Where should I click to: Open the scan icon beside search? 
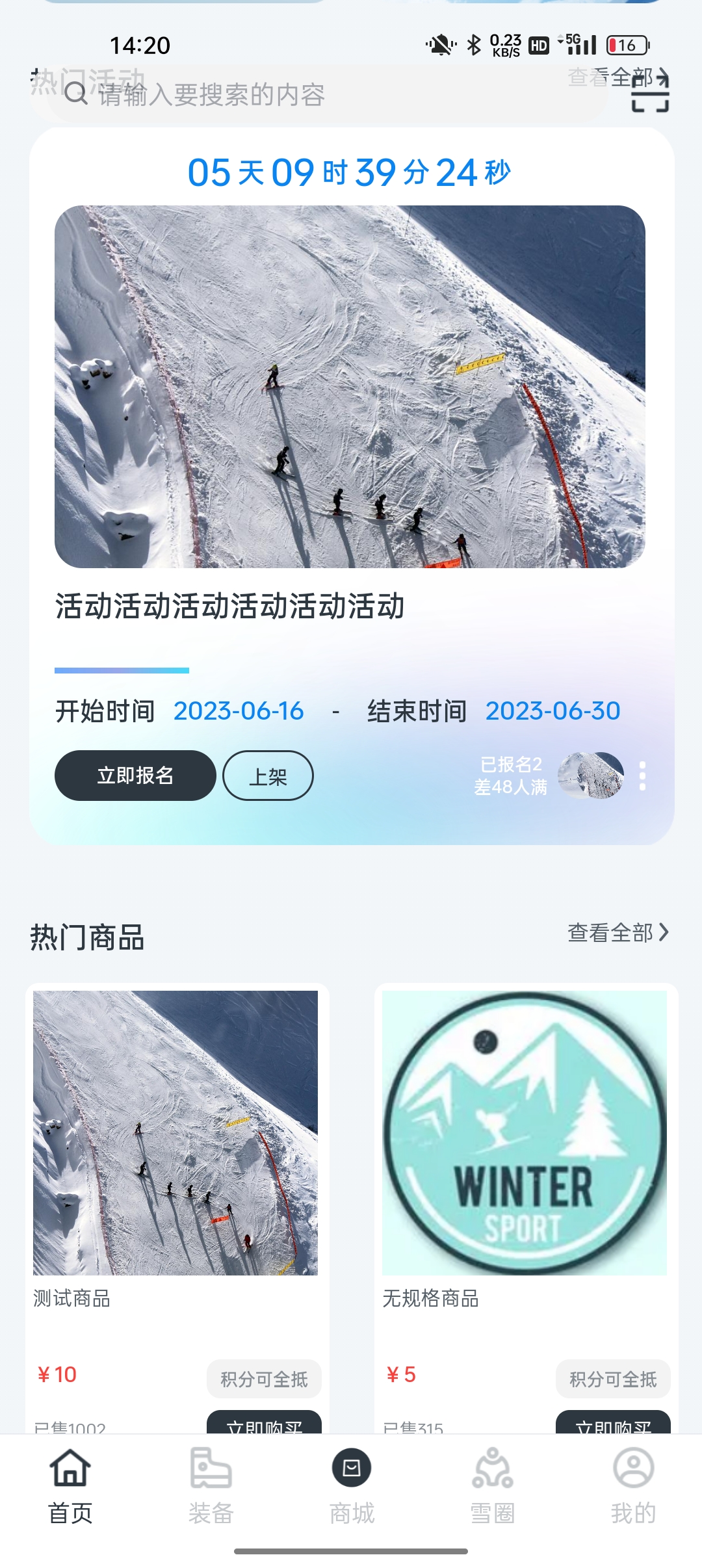[x=651, y=94]
